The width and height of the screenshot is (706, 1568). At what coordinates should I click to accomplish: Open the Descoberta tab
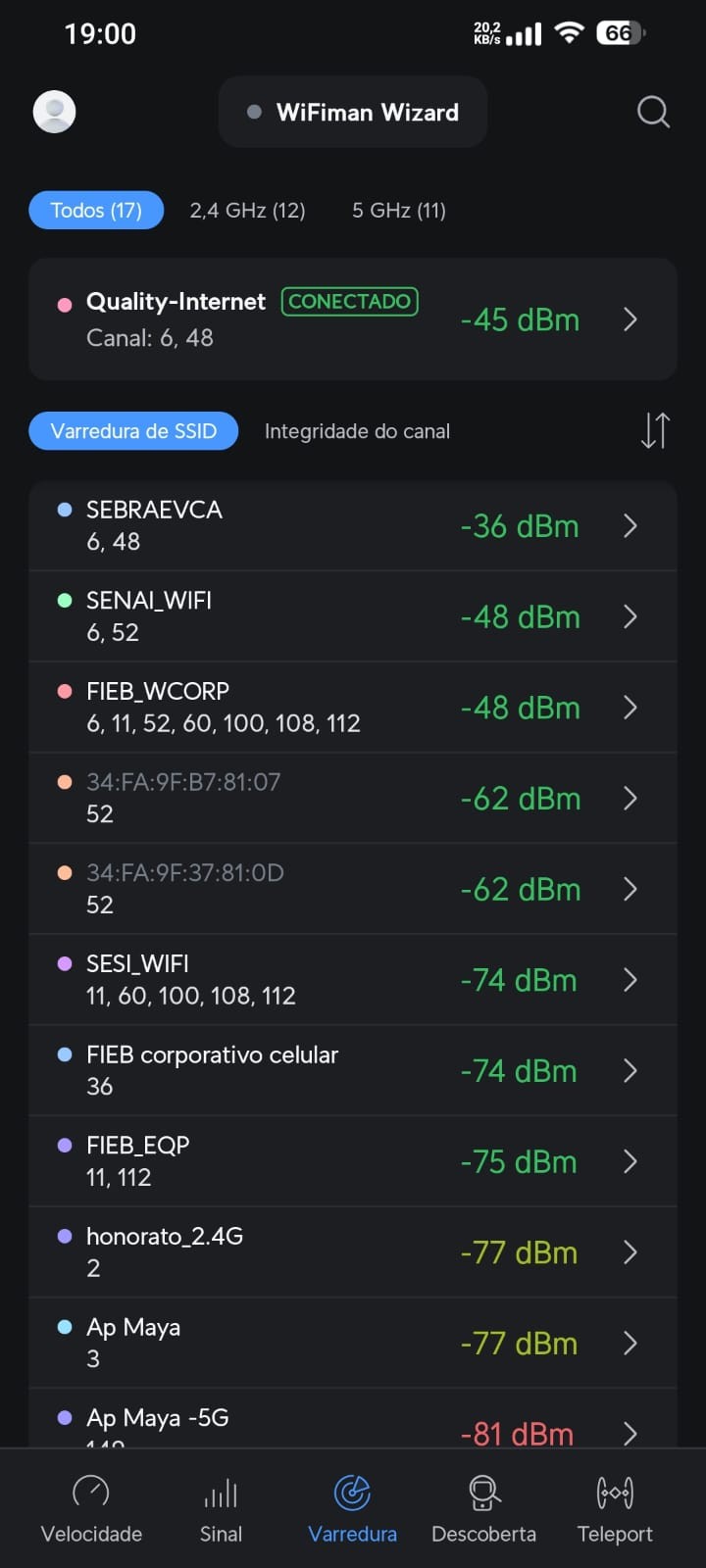(483, 1509)
